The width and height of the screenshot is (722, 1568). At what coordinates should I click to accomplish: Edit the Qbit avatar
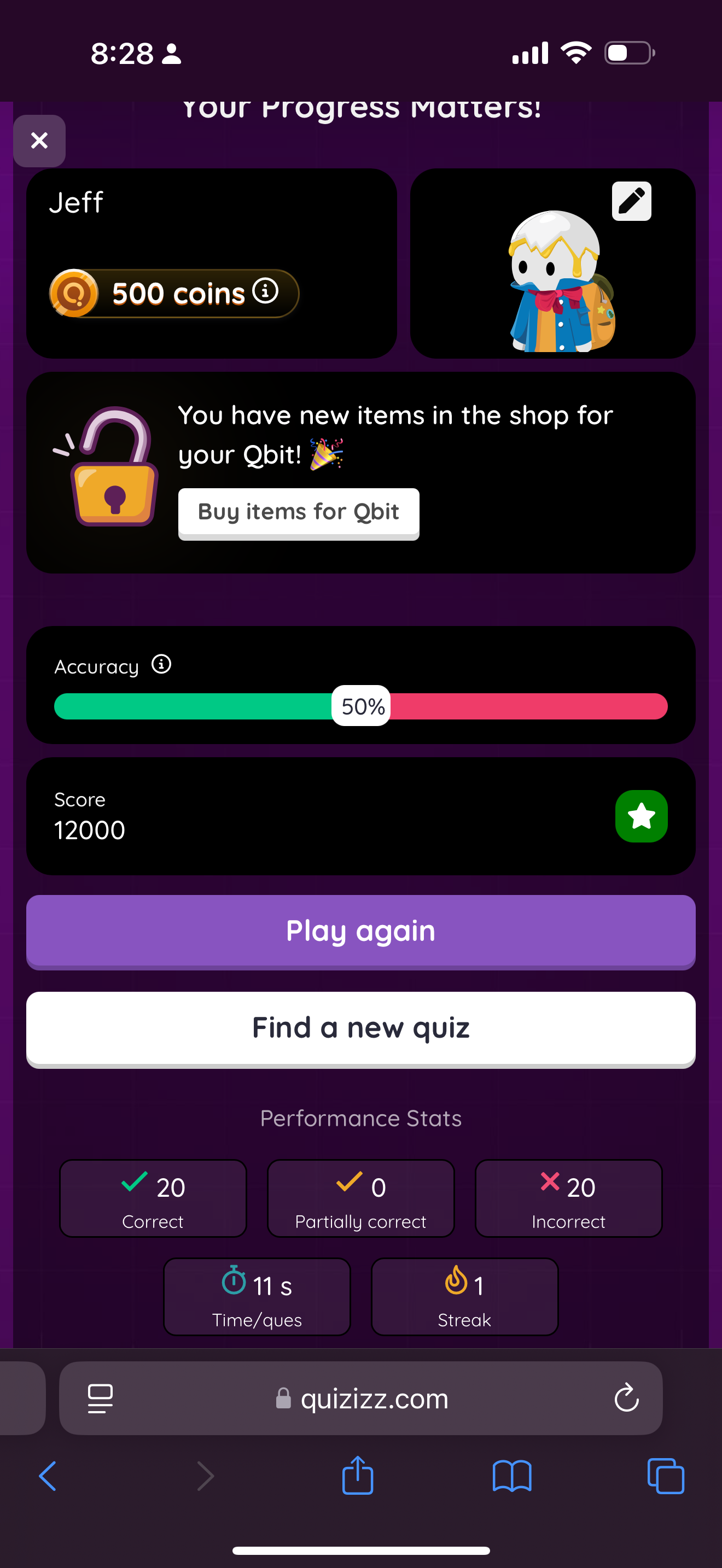point(631,201)
